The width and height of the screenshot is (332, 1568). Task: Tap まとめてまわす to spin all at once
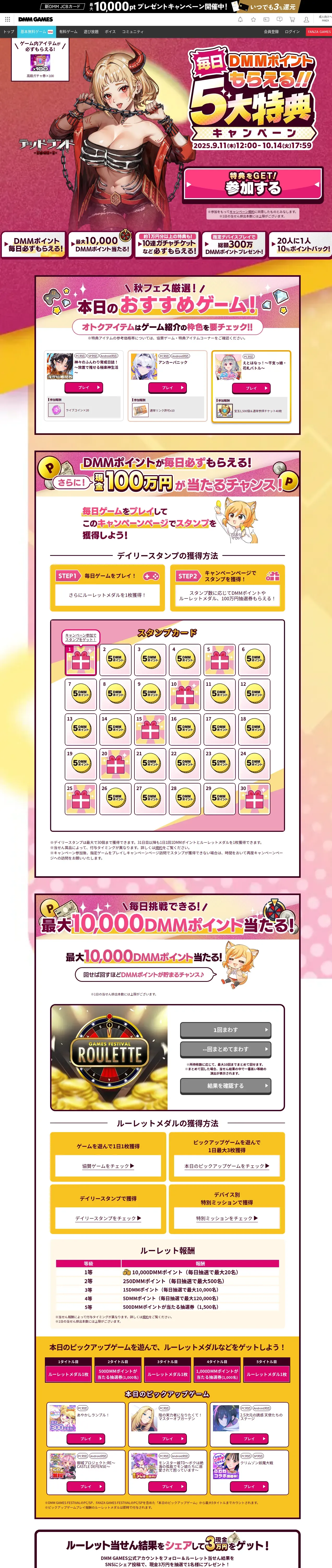point(226,1050)
